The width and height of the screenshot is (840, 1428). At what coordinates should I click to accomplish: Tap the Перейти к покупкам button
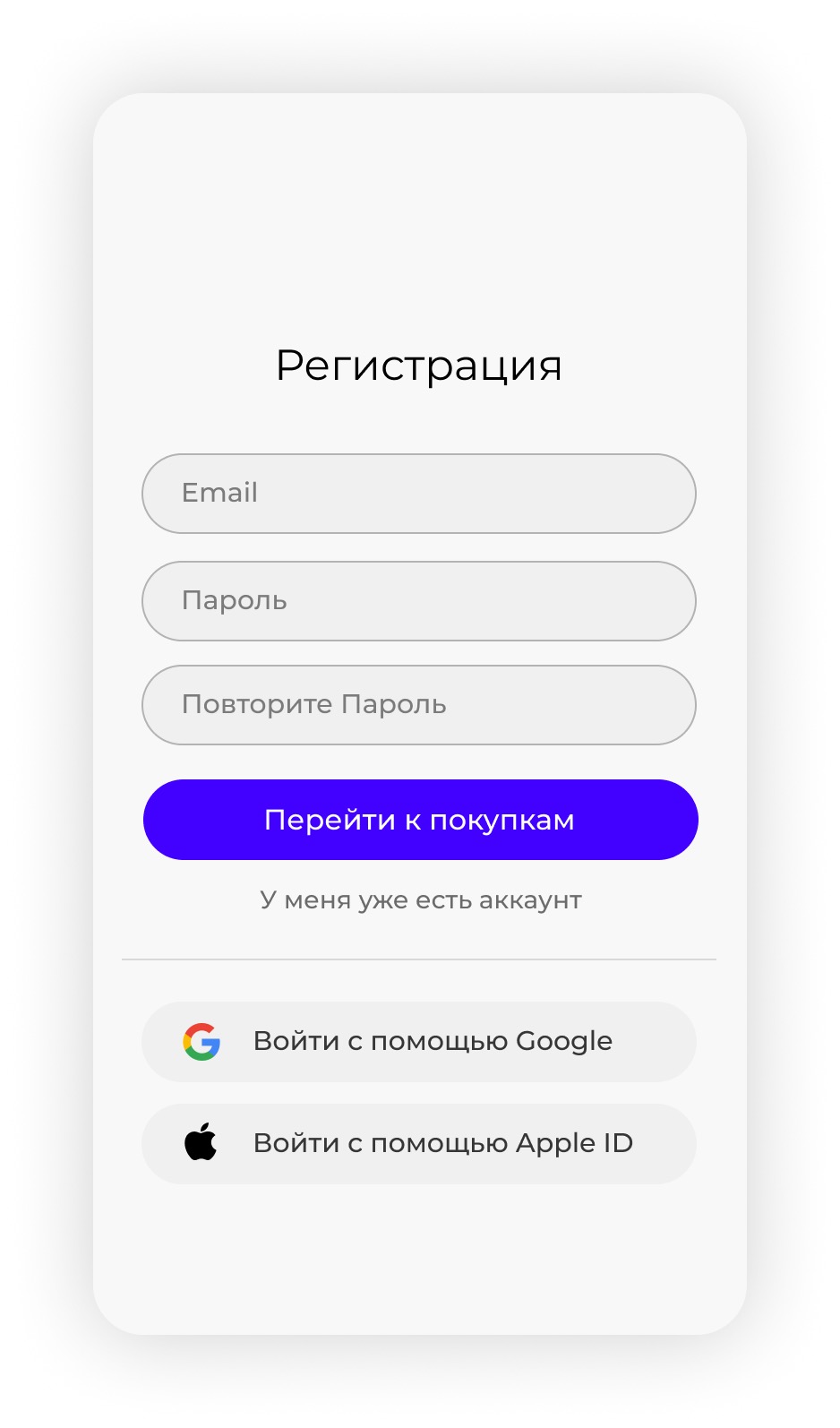tap(421, 820)
